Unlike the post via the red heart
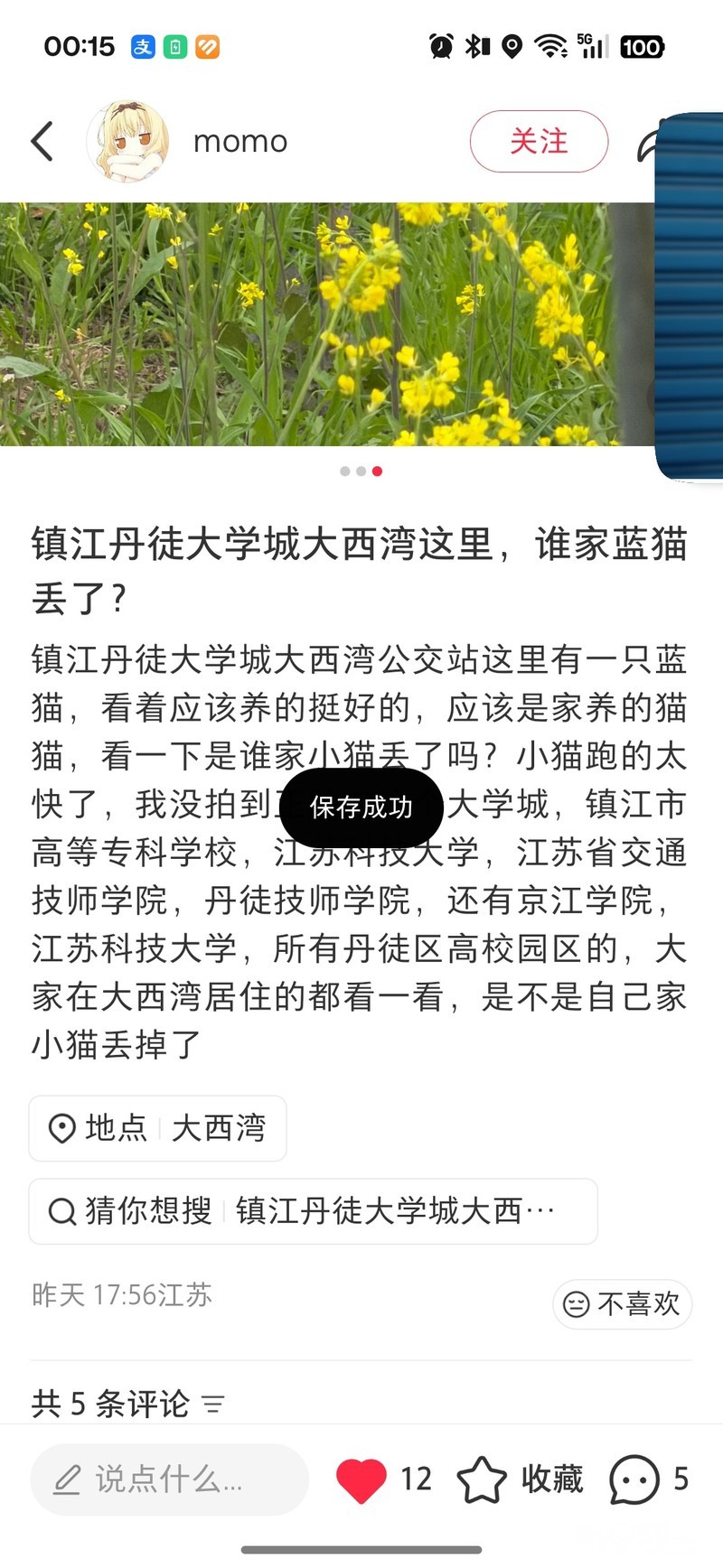The height and width of the screenshot is (1568, 723). point(361,1479)
